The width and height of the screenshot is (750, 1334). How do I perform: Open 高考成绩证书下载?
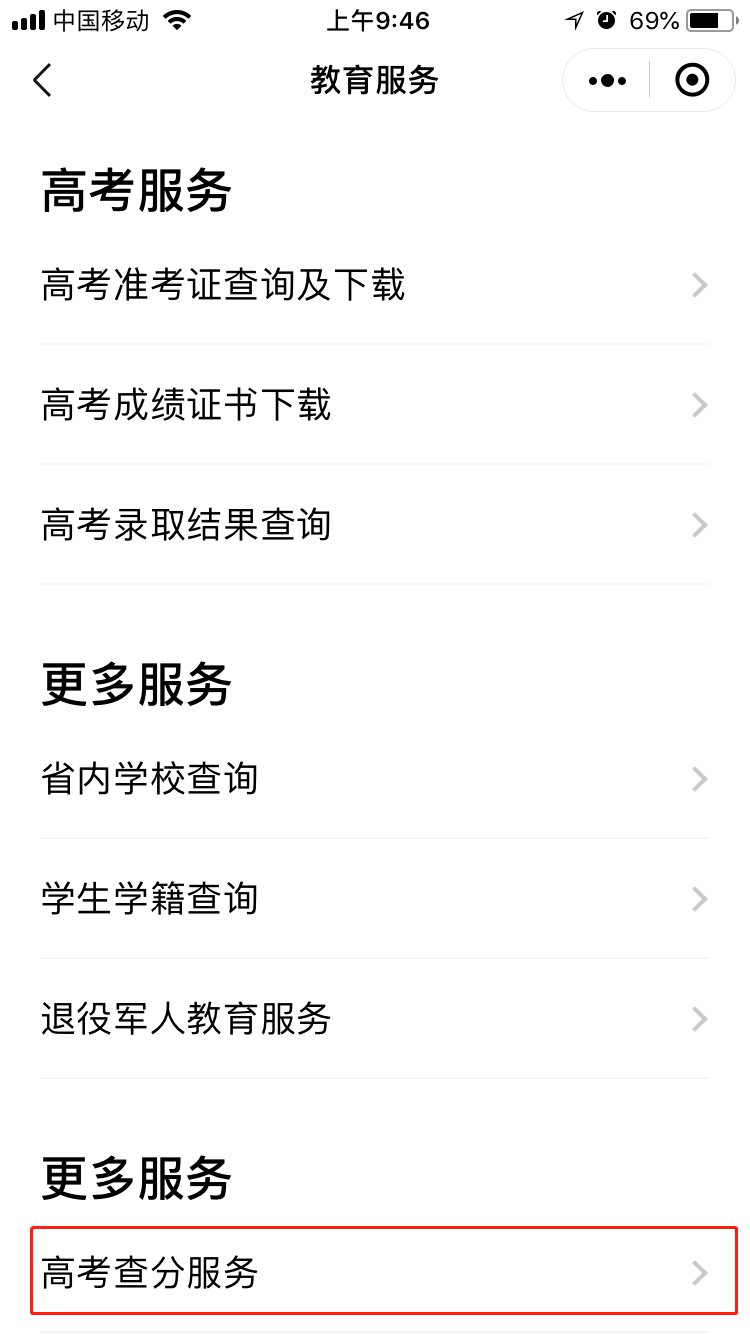tap(375, 406)
